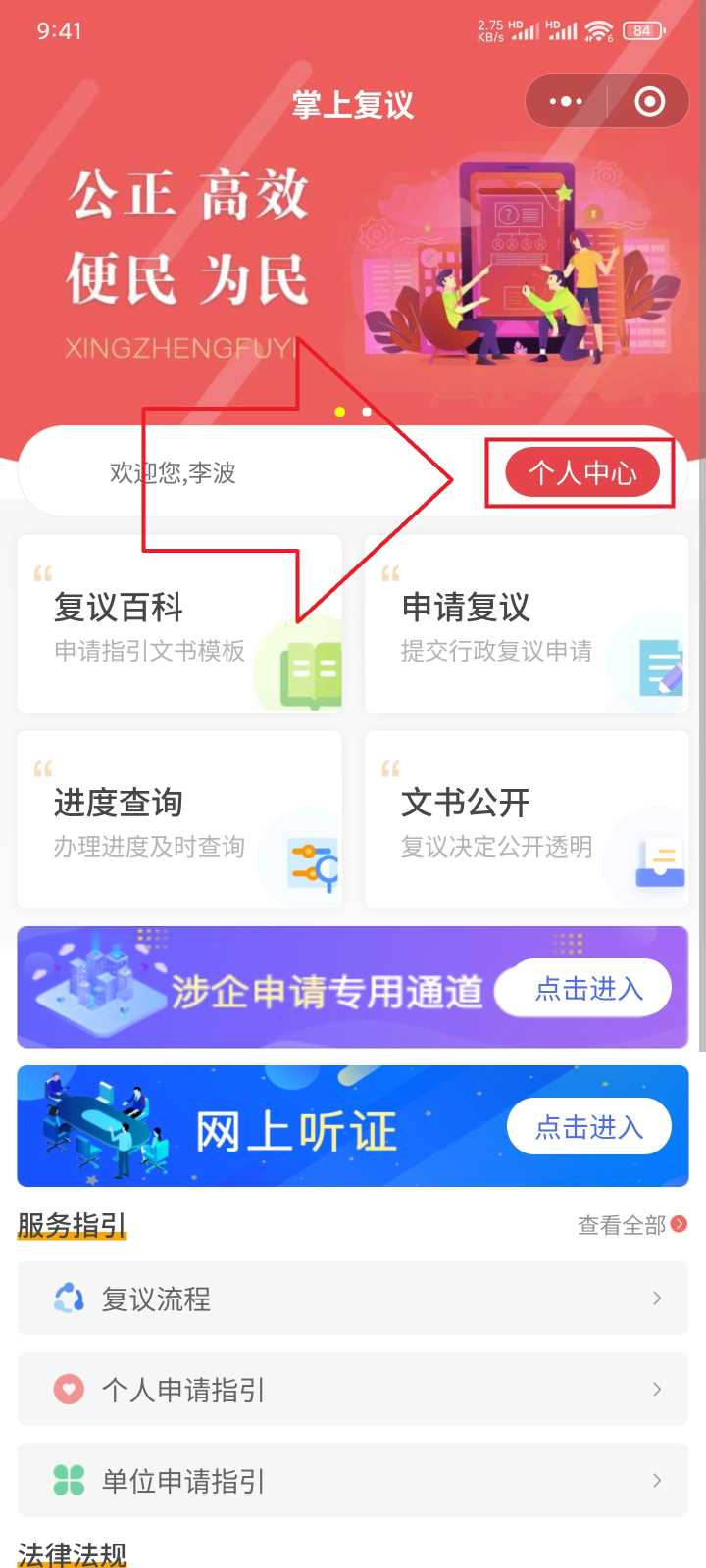Open the 个人申请指引 row

click(353, 1390)
